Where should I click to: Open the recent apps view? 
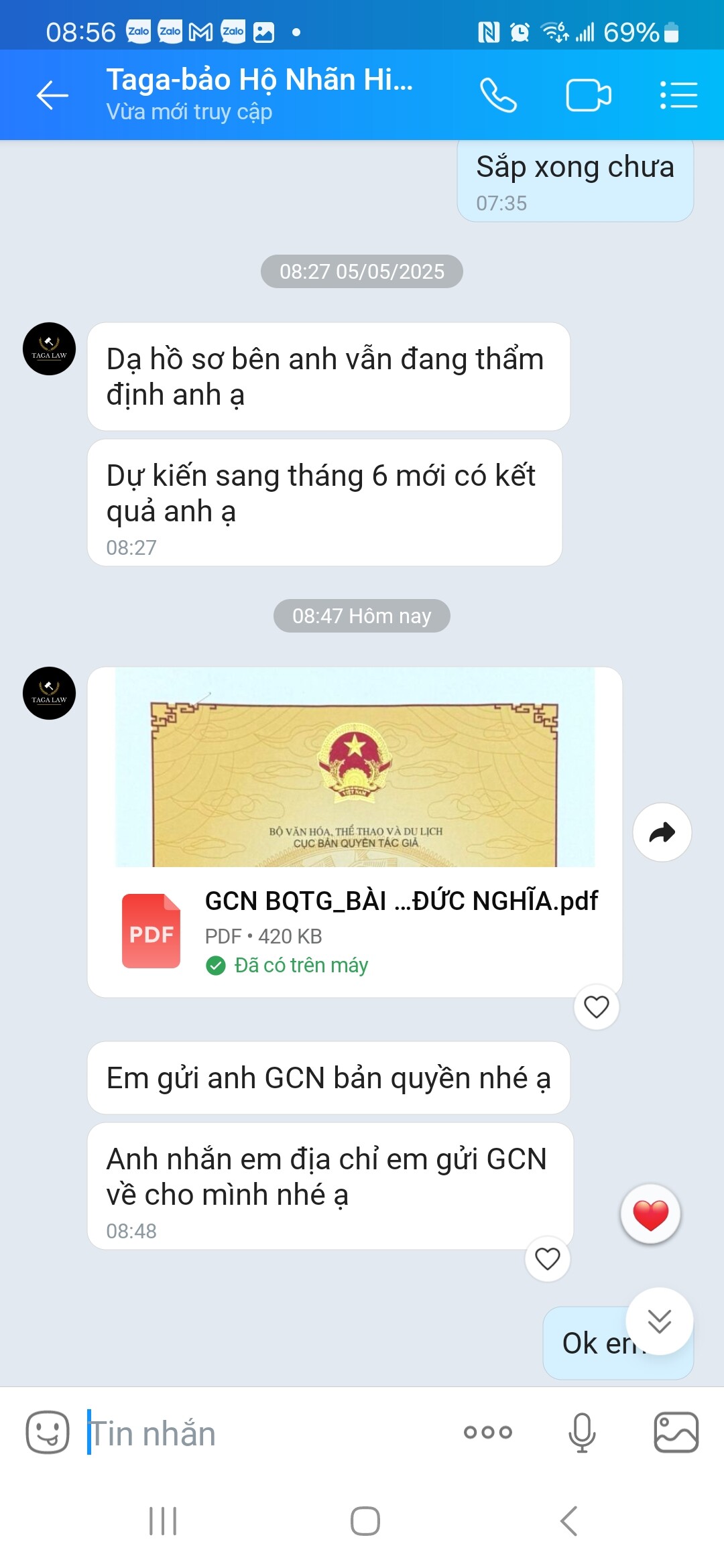pos(163,1521)
